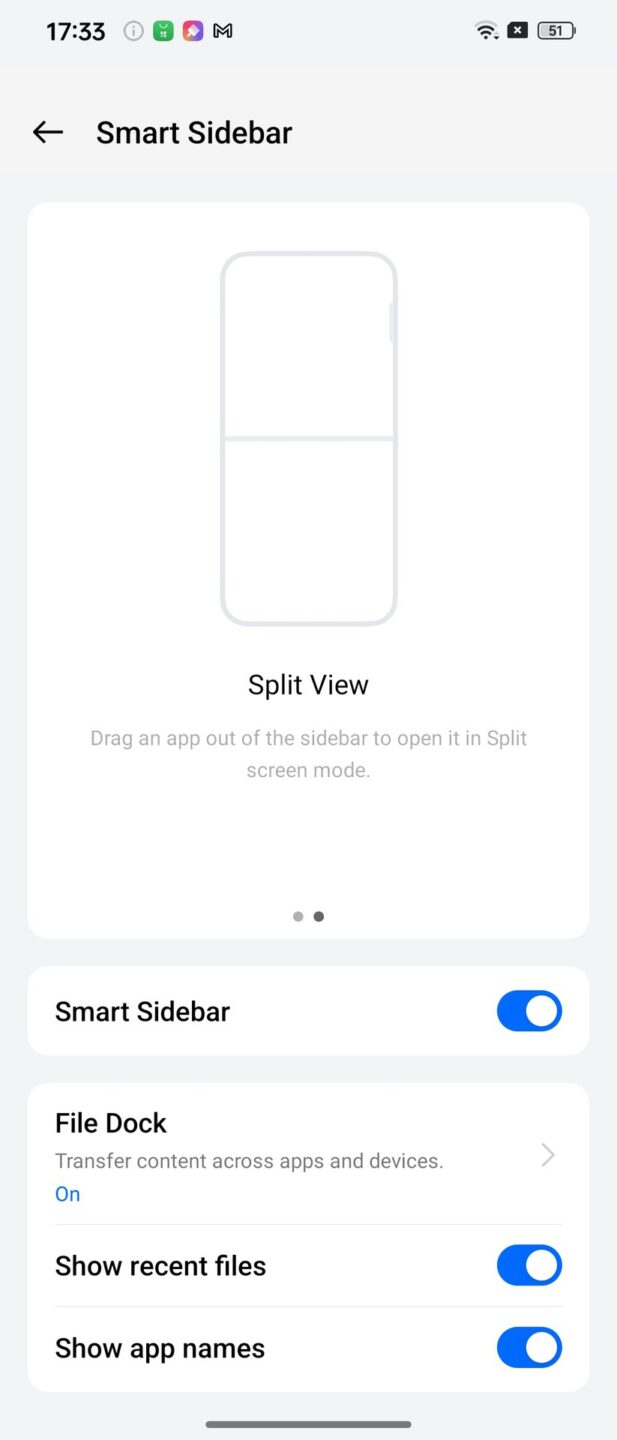This screenshot has width=617, height=1440.
Task: Turn off the Smart Sidebar switch
Action: click(529, 1011)
